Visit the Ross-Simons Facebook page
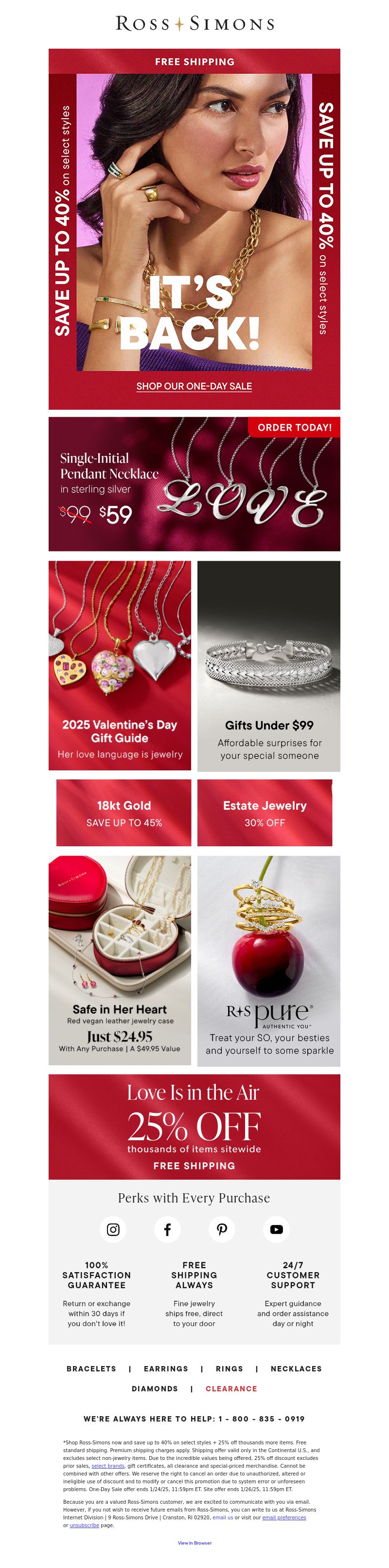Screen dimensions: 389x1568 pyautogui.click(x=167, y=1229)
